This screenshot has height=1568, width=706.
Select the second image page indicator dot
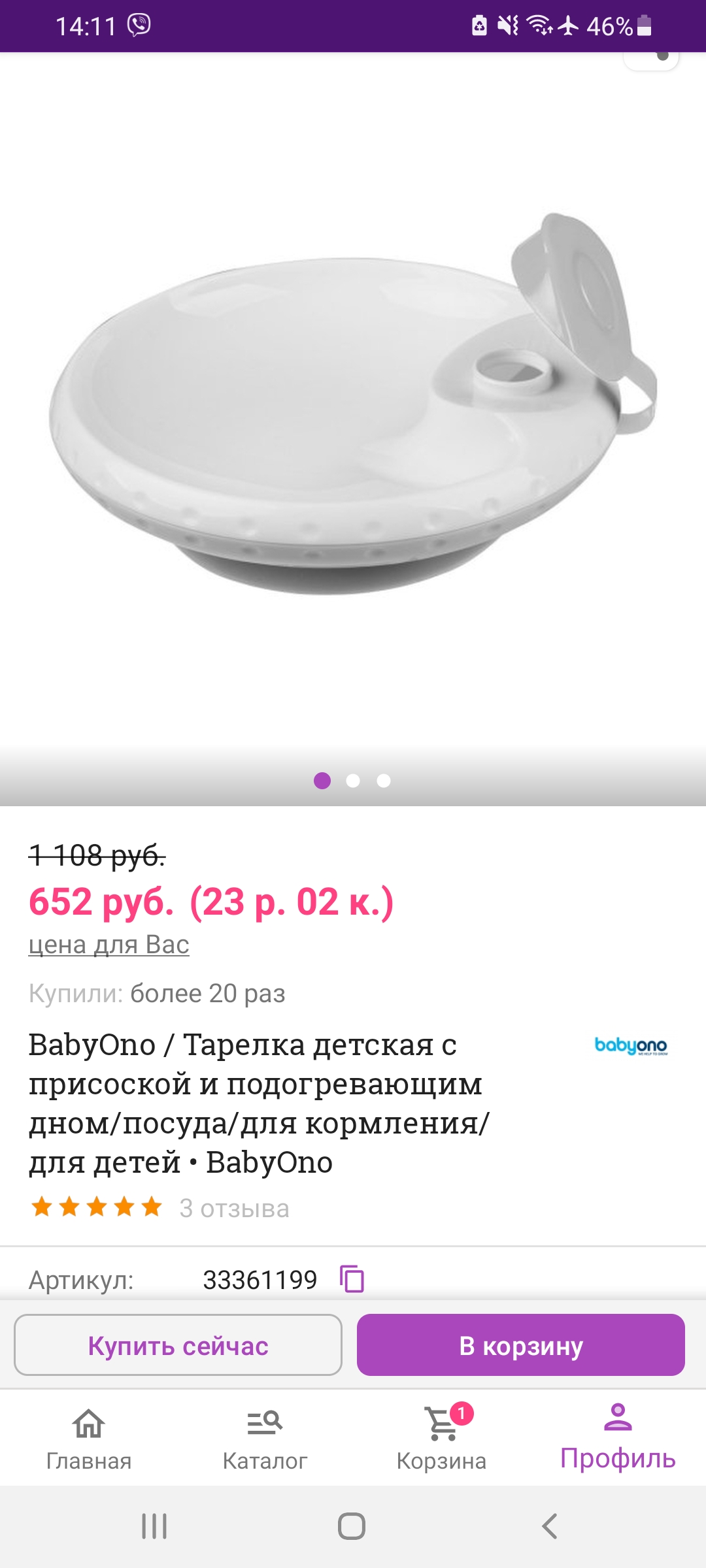[353, 781]
